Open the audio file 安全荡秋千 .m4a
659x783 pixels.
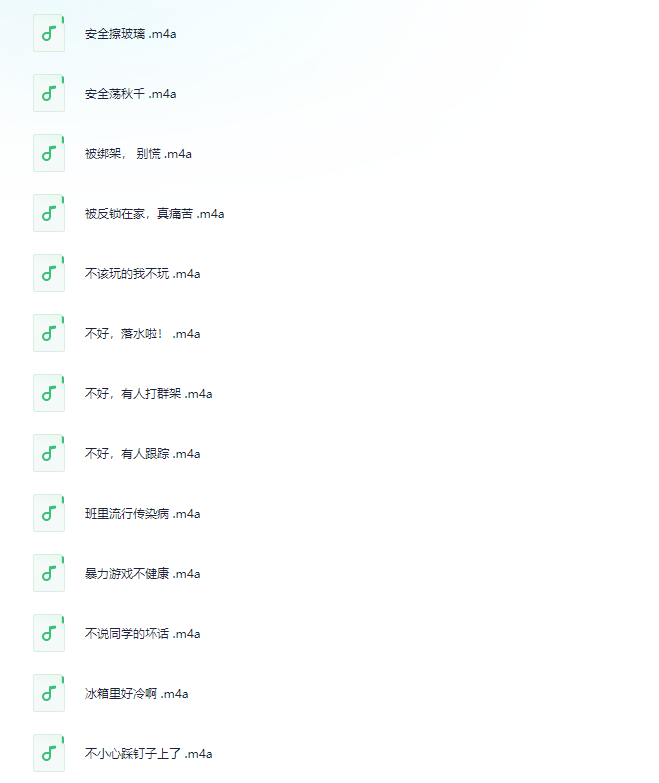[130, 94]
